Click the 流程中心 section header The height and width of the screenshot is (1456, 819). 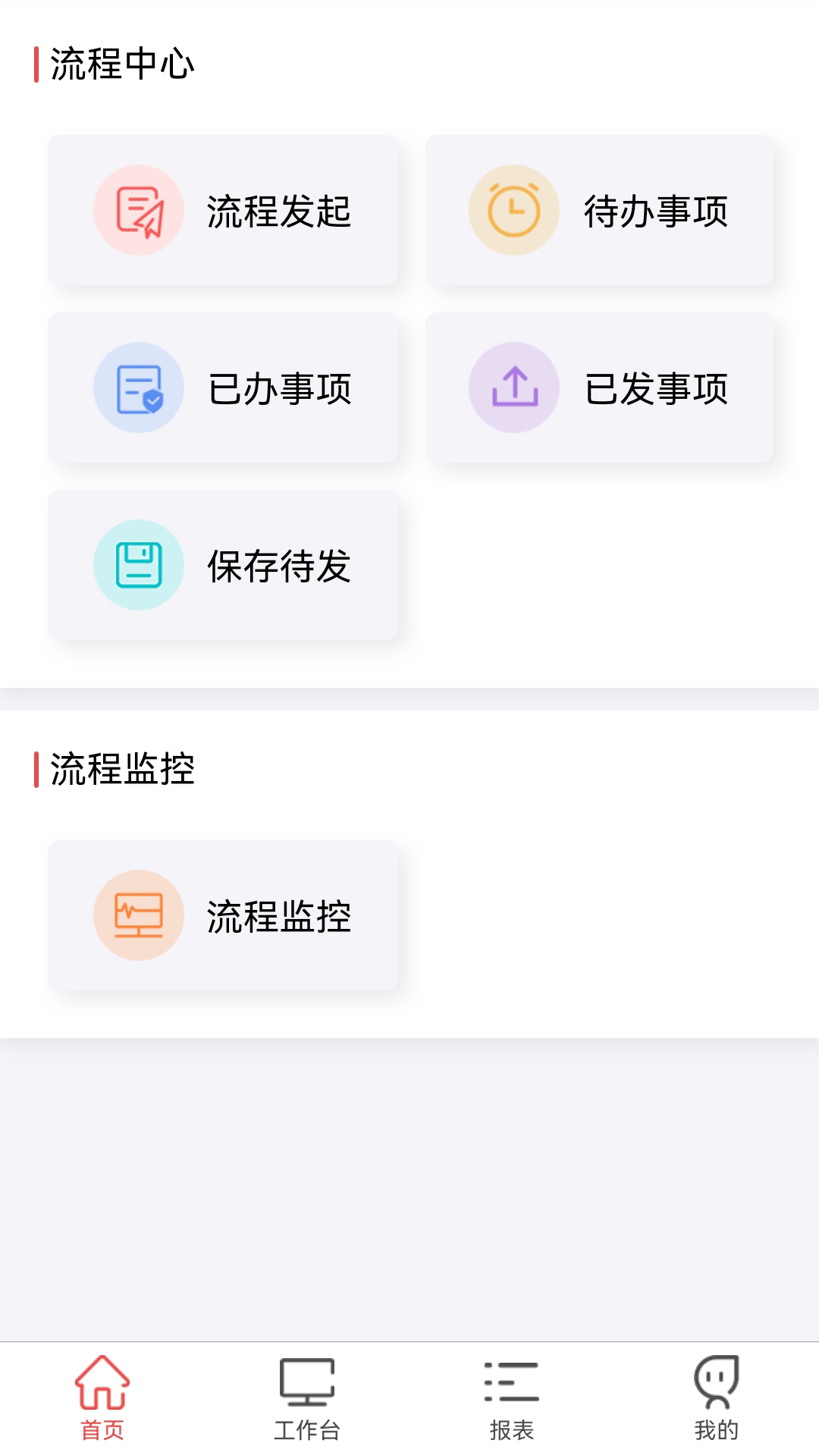(121, 65)
